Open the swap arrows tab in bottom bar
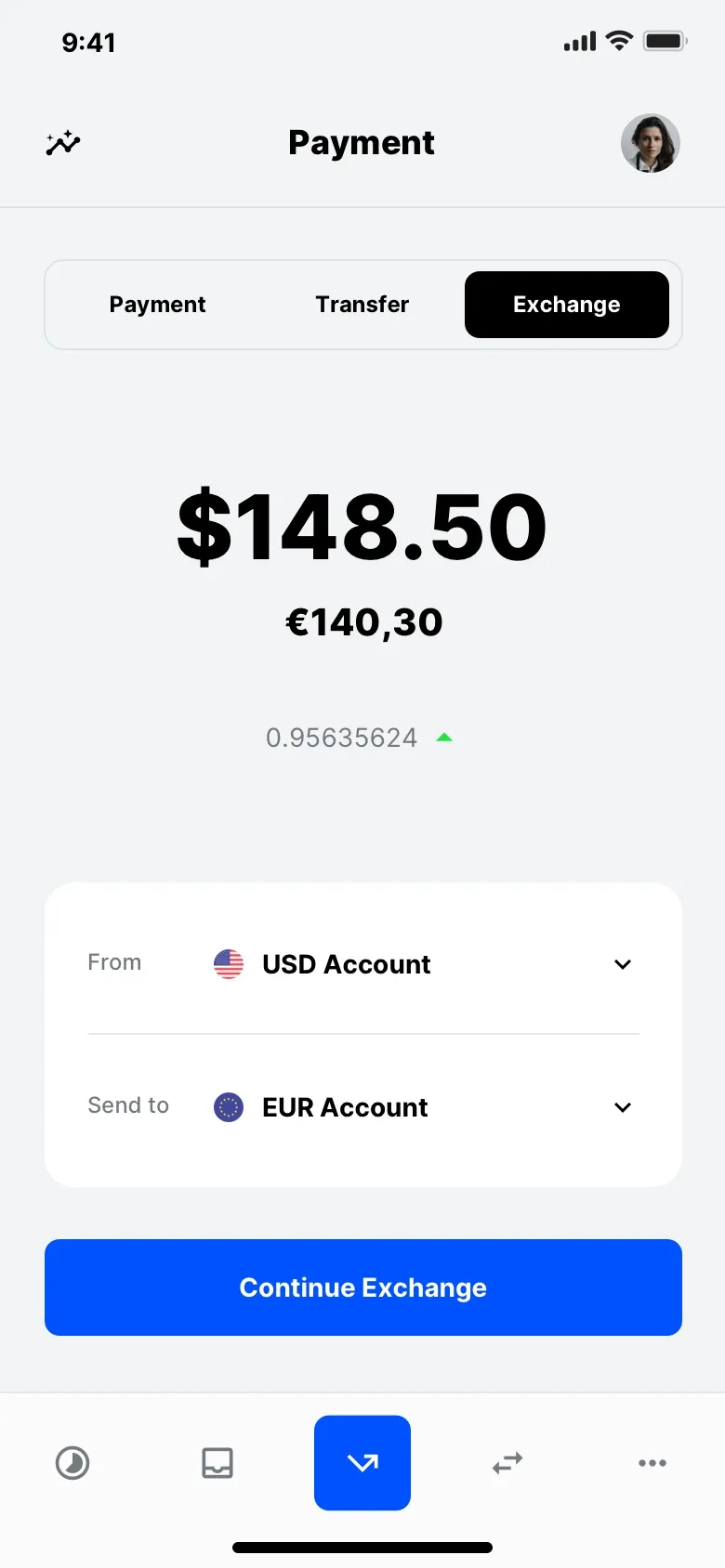 coord(507,1463)
